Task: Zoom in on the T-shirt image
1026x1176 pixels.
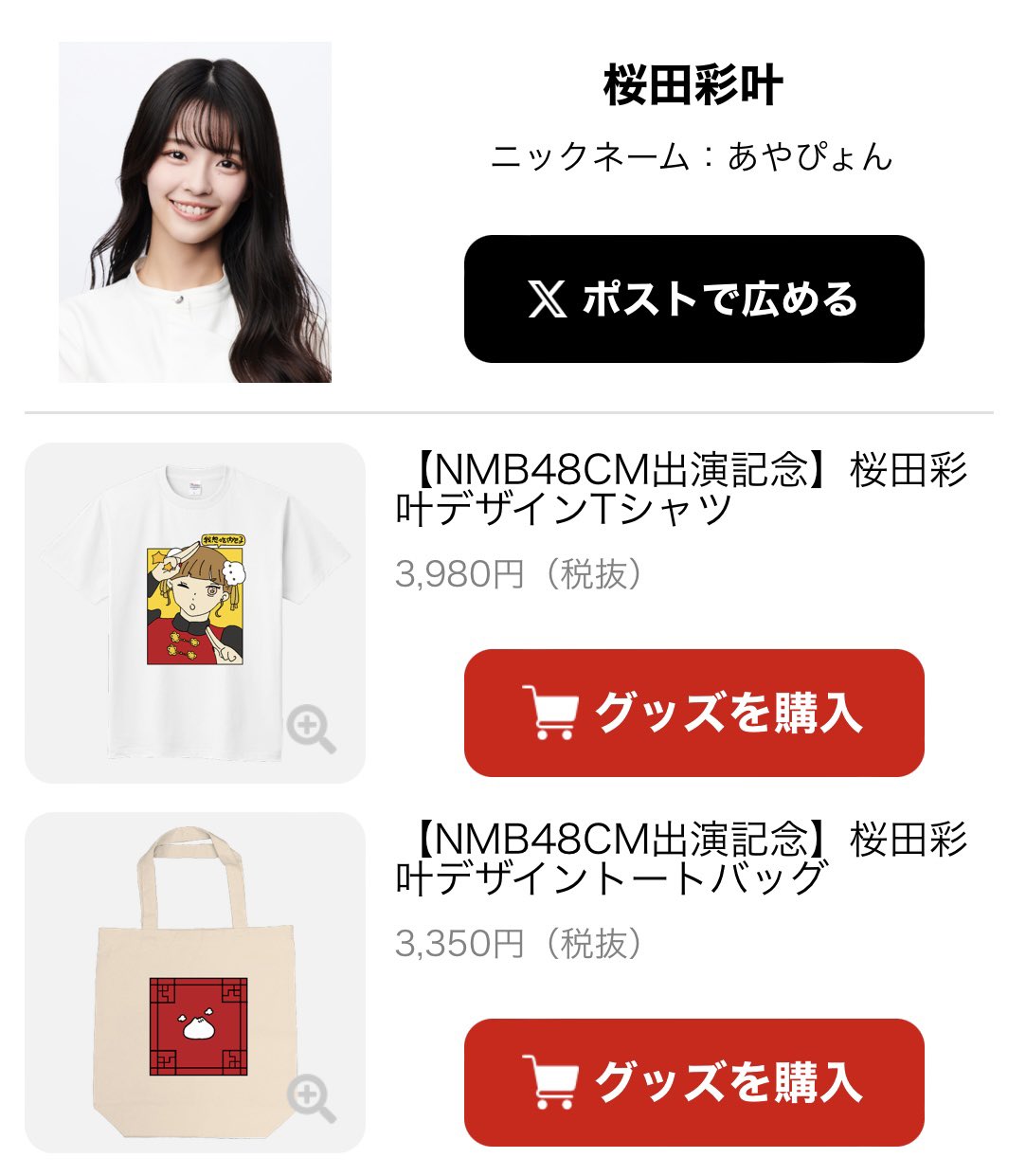Action: (311, 731)
